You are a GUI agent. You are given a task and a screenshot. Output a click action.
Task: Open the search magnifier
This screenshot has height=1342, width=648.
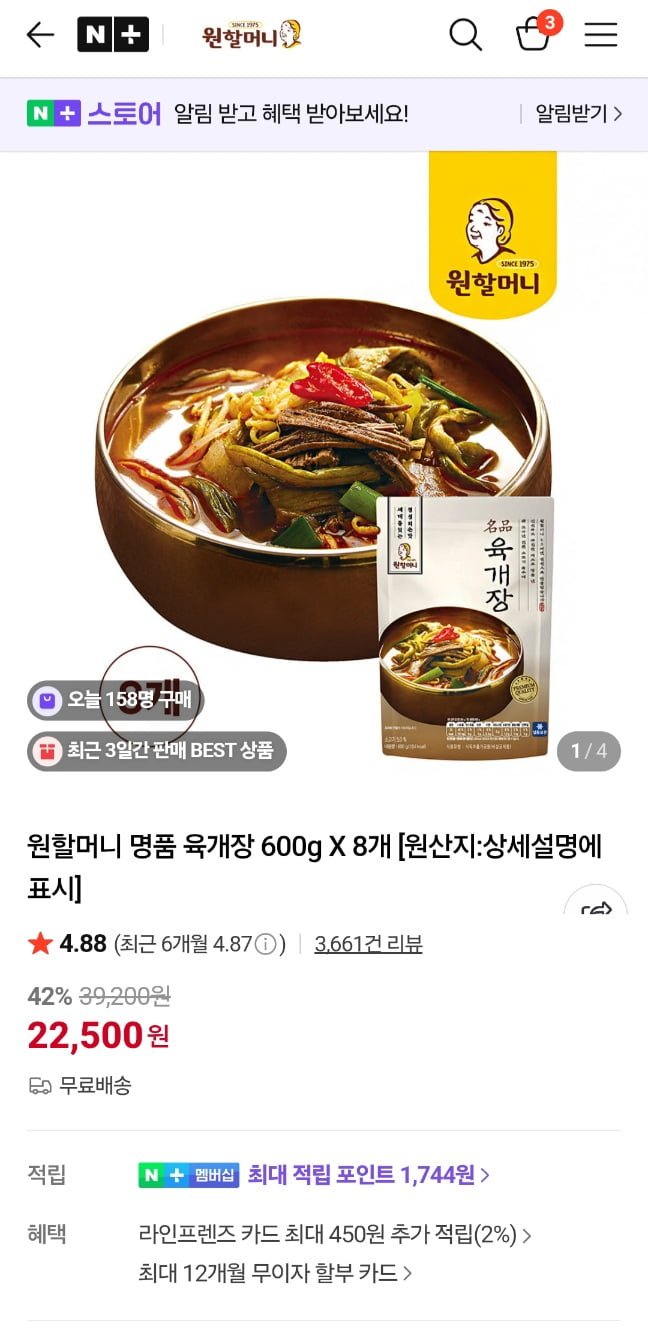point(465,35)
